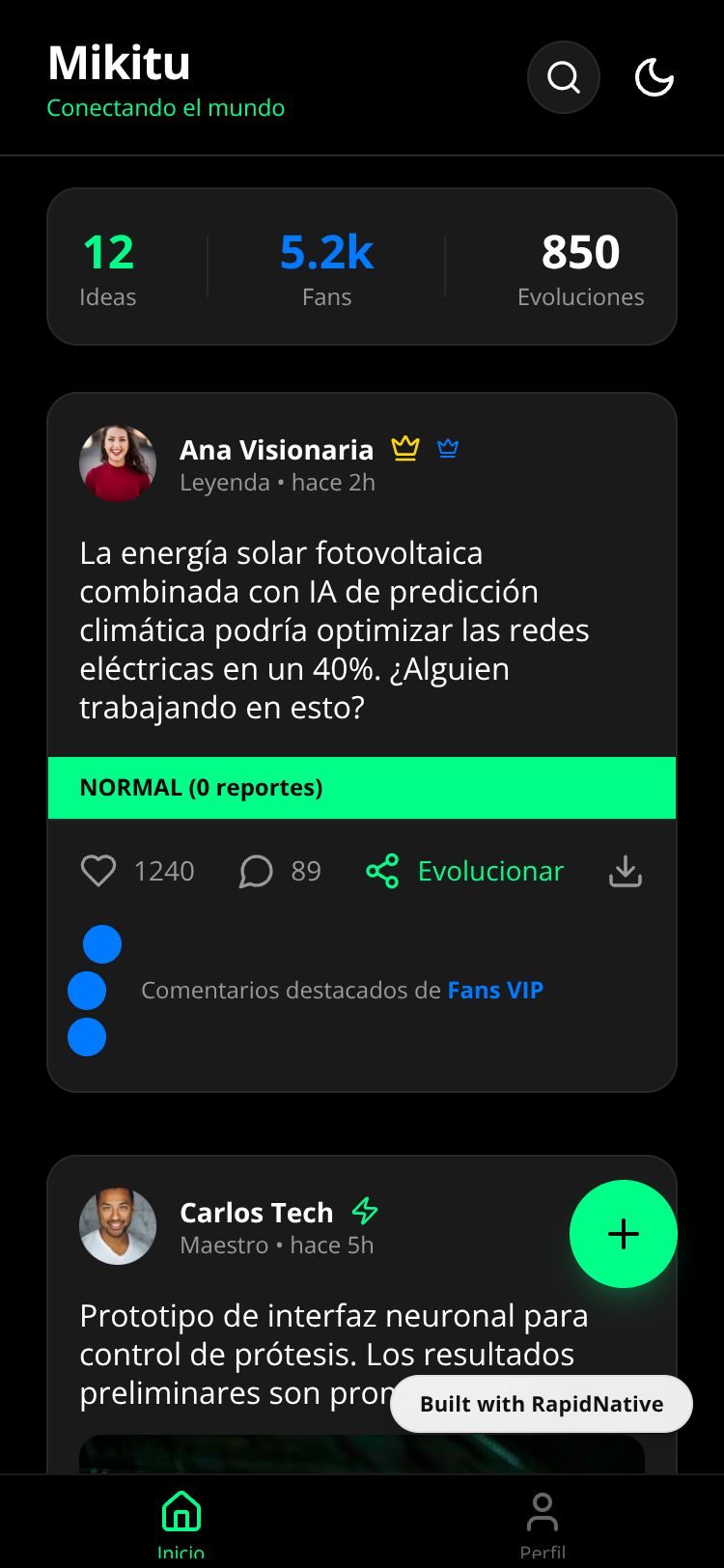Create a new idea with the plus button
Screen dimensions: 724x1568
pos(624,1234)
